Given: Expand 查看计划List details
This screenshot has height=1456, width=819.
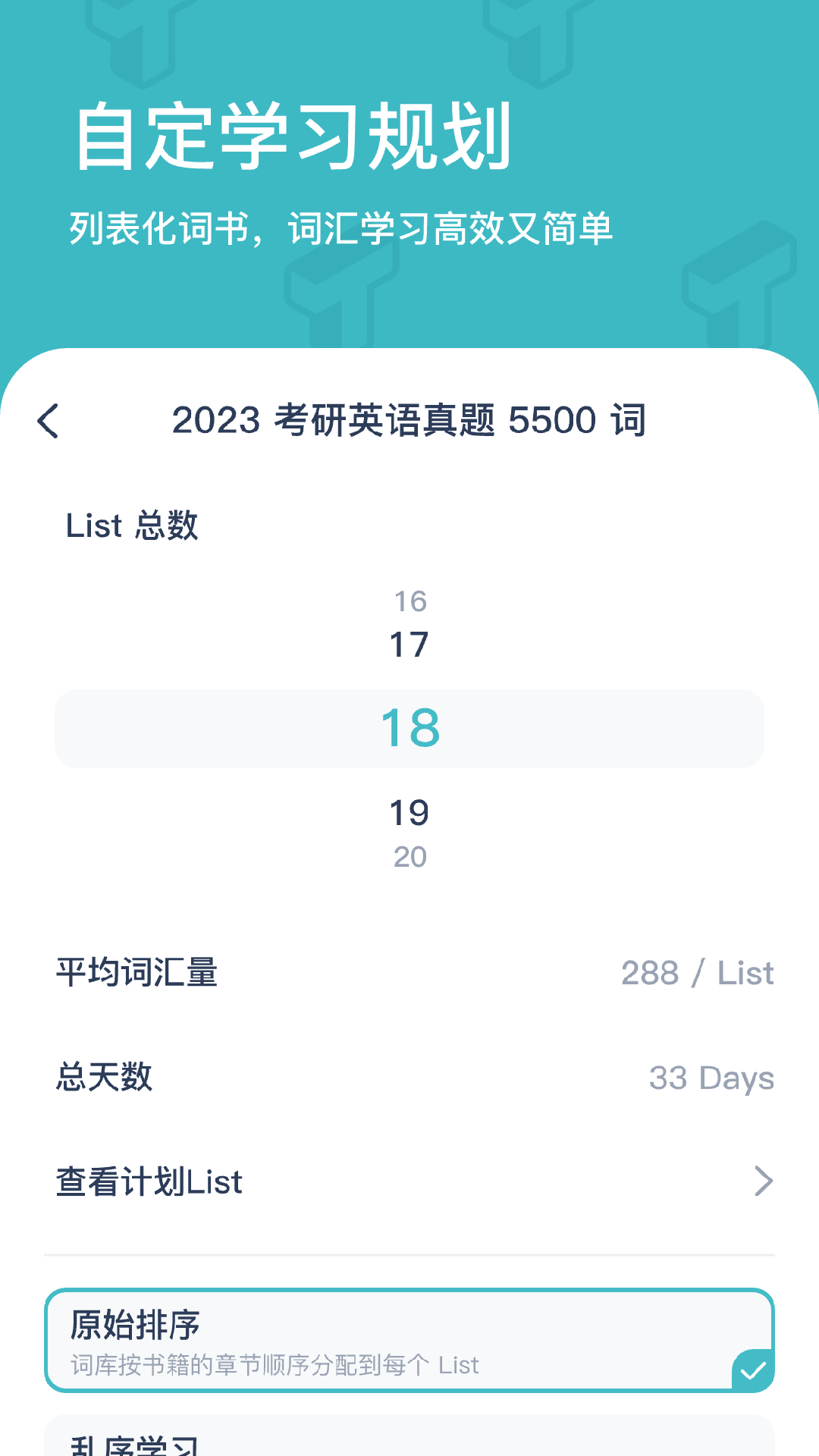Looking at the screenshot, I should pyautogui.click(x=409, y=1181).
